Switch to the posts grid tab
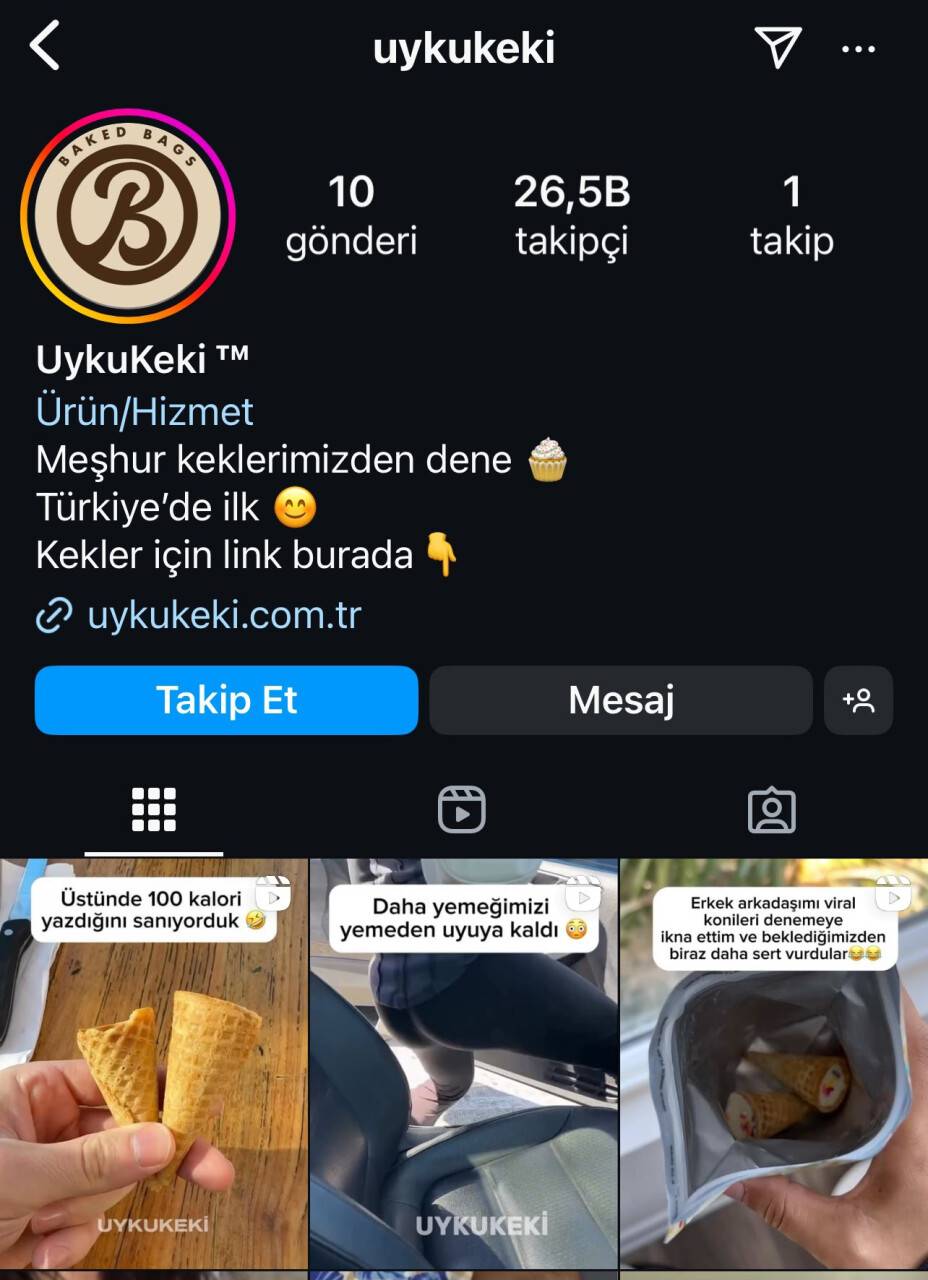Image resolution: width=928 pixels, height=1280 pixels. (154, 810)
